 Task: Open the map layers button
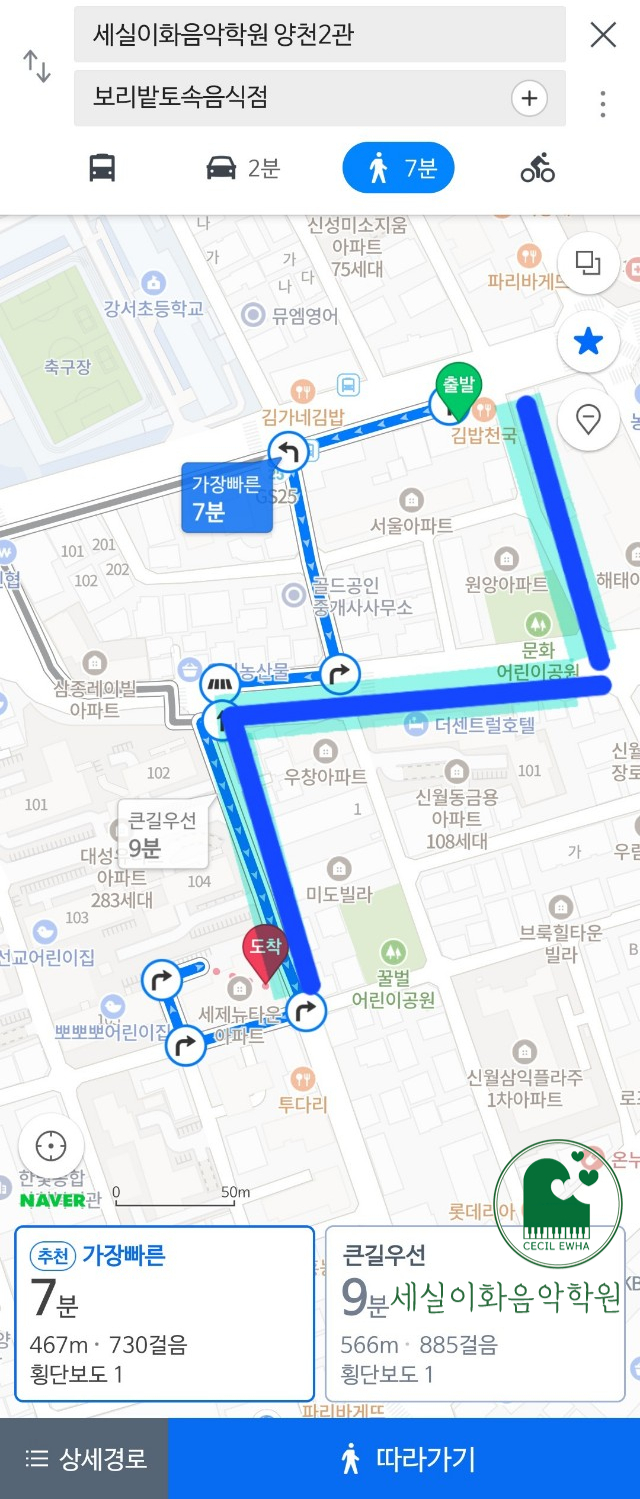coord(588,264)
